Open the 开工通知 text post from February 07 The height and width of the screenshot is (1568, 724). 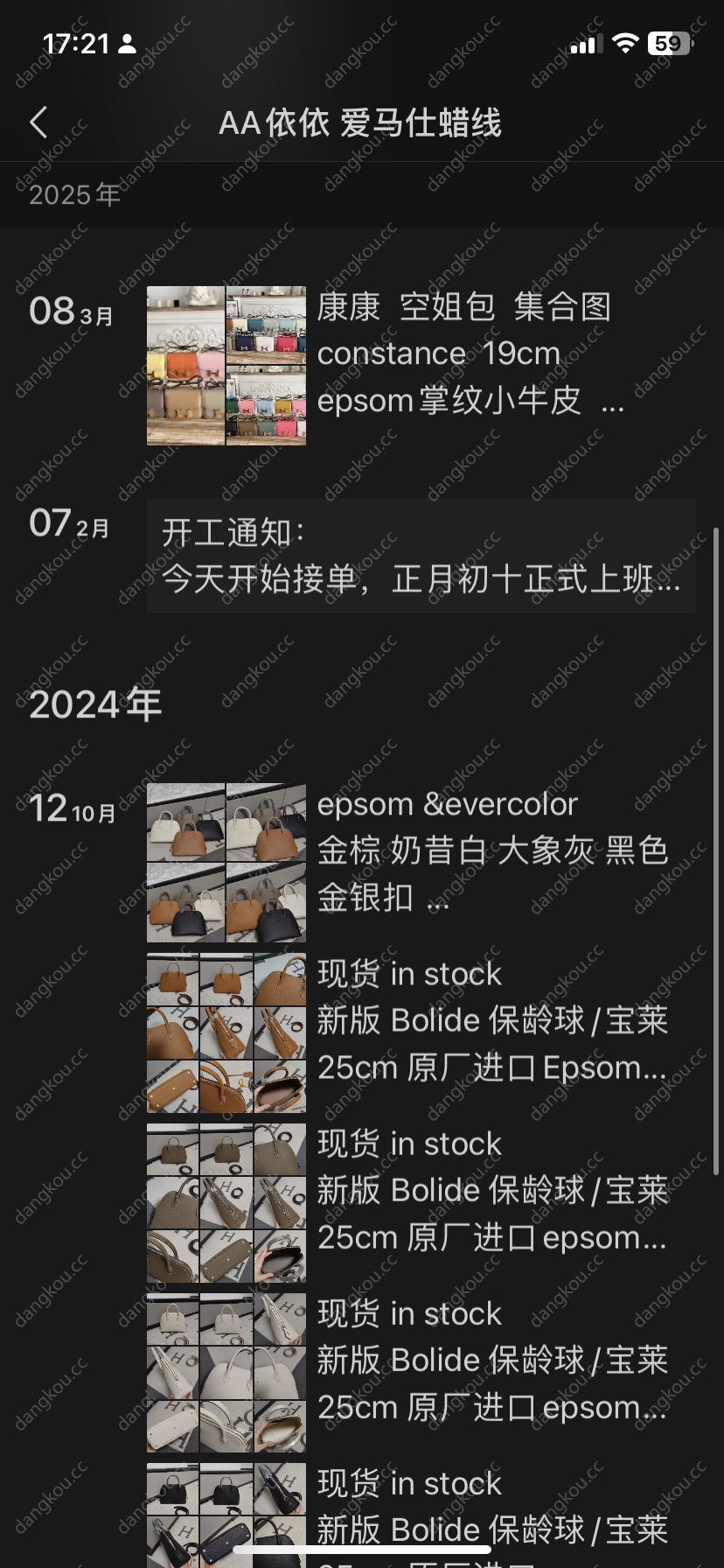click(x=420, y=556)
